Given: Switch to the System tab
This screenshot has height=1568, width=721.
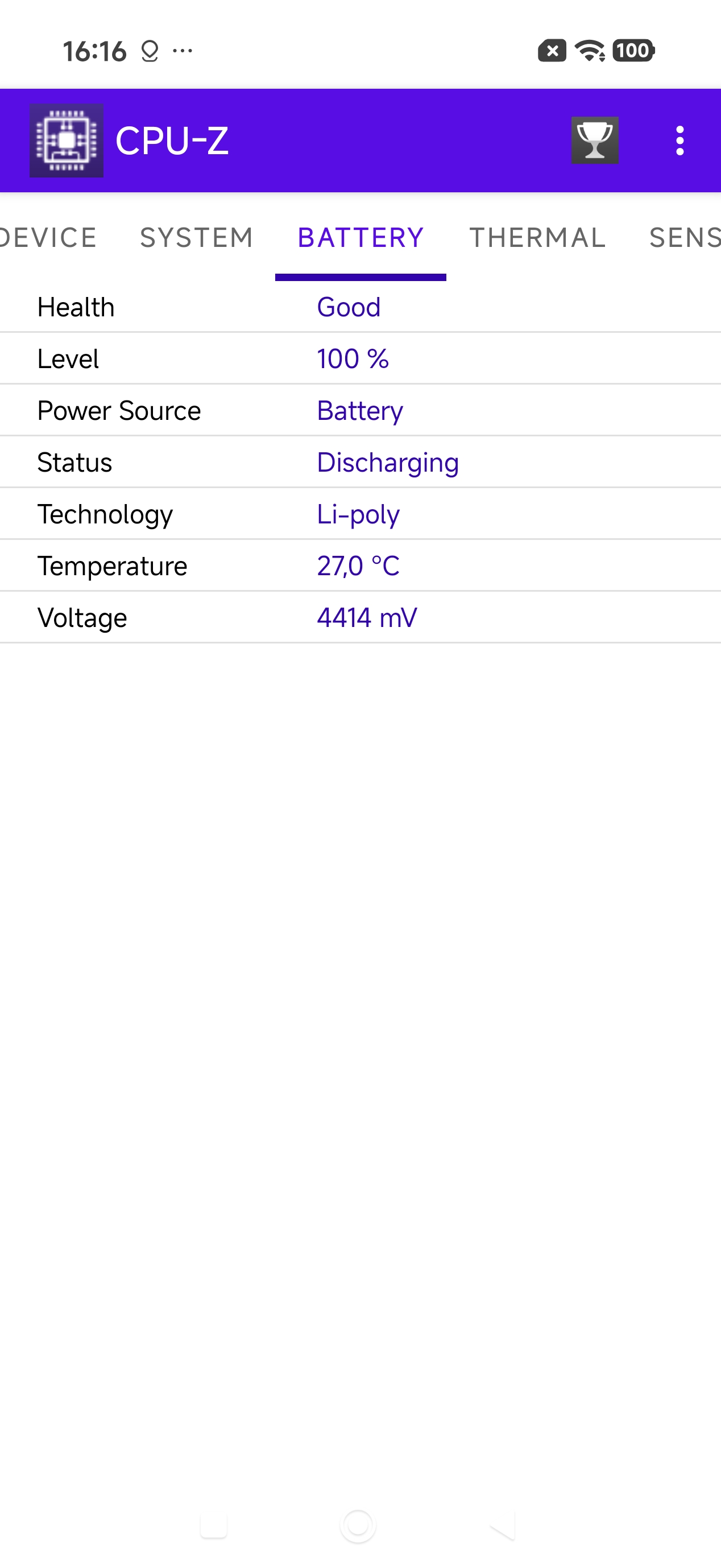Looking at the screenshot, I should pyautogui.click(x=197, y=237).
